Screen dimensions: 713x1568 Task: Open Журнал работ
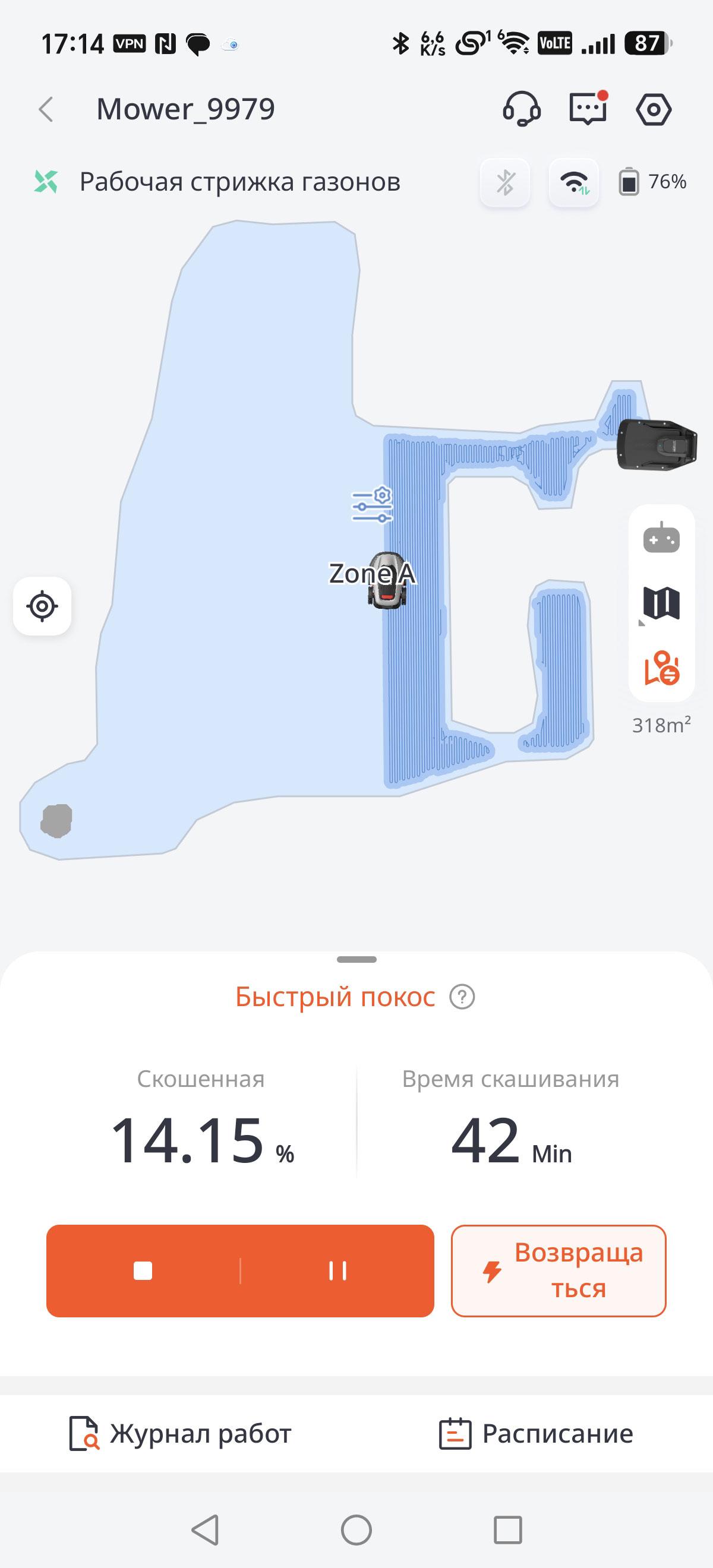180,1434
